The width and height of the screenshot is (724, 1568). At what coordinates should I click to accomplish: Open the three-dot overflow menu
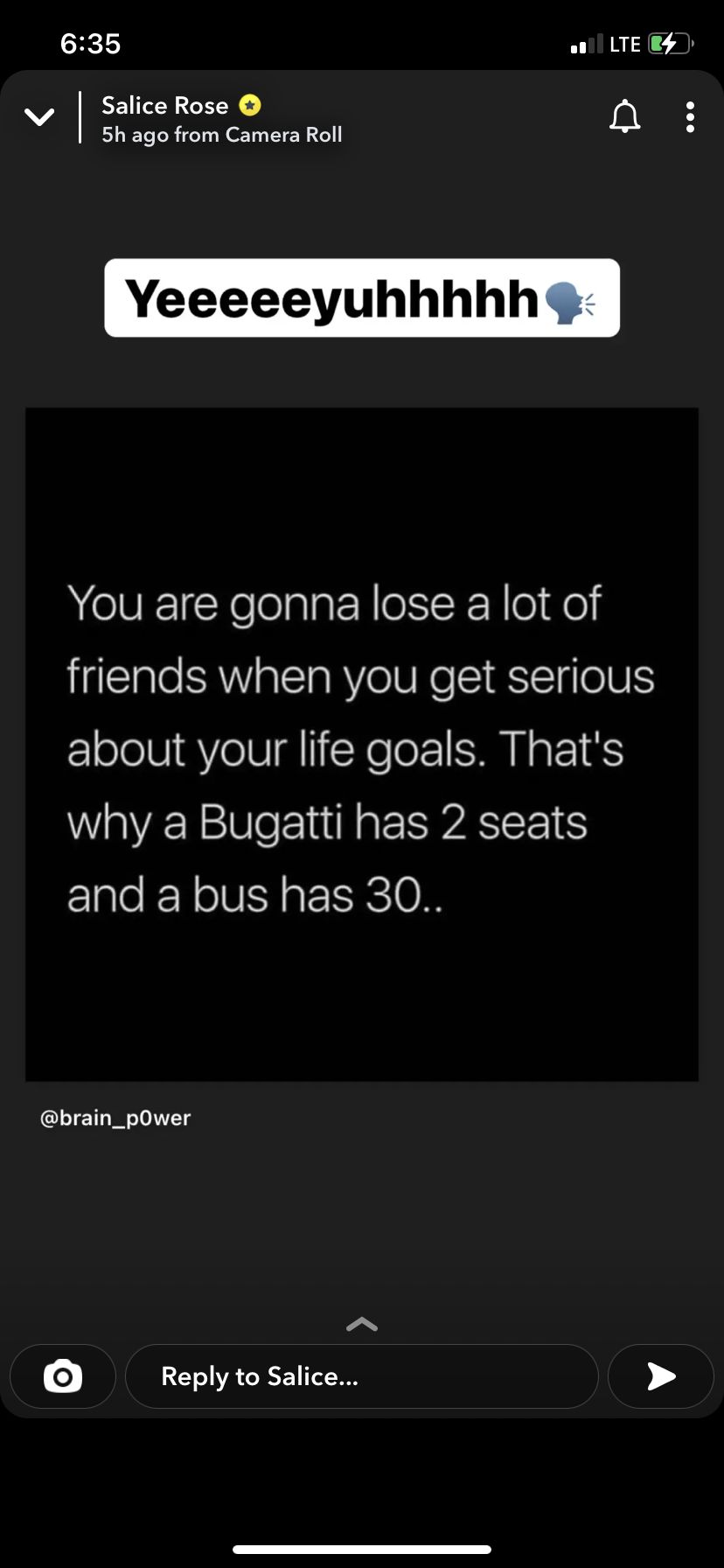[x=690, y=116]
